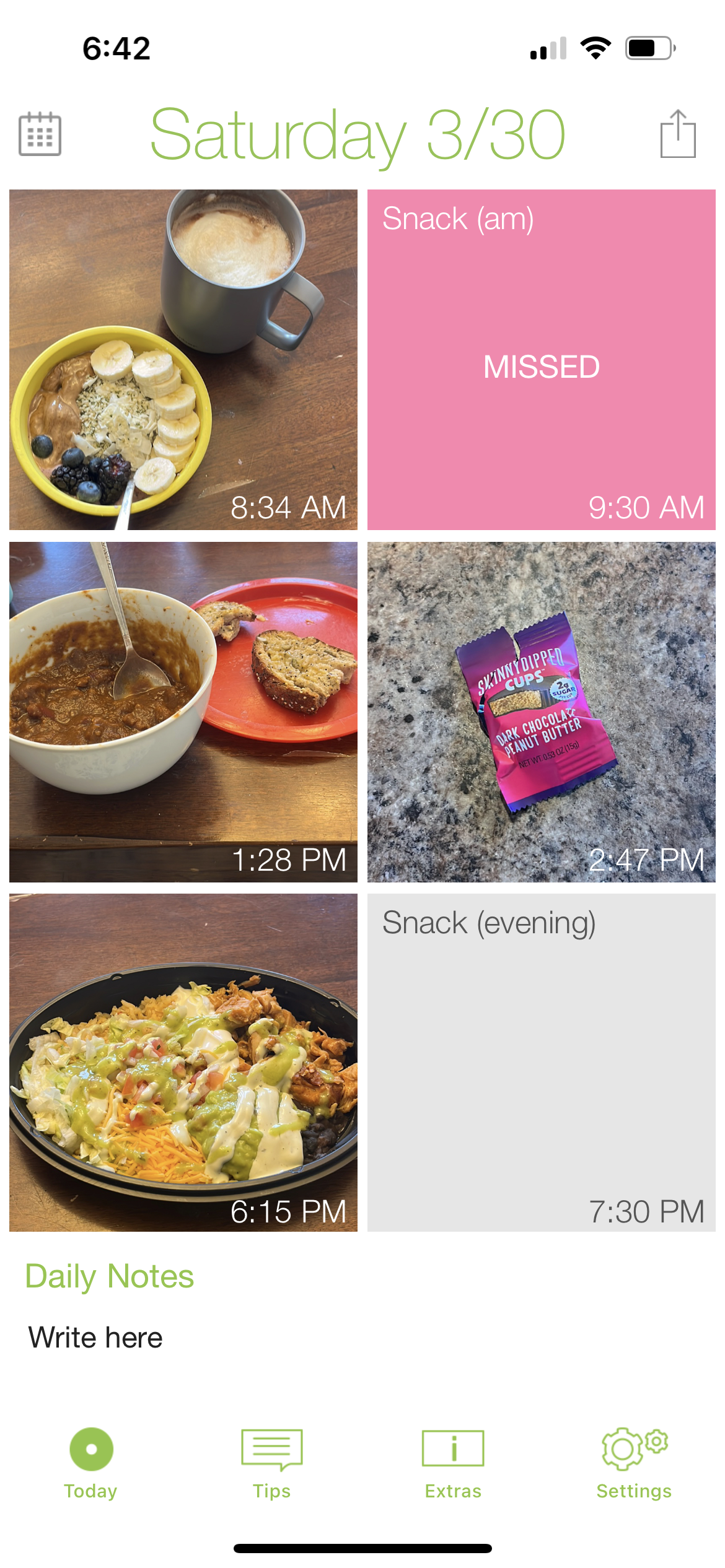725x1568 pixels.
Task: Open the Settings tab
Action: pos(634,1463)
